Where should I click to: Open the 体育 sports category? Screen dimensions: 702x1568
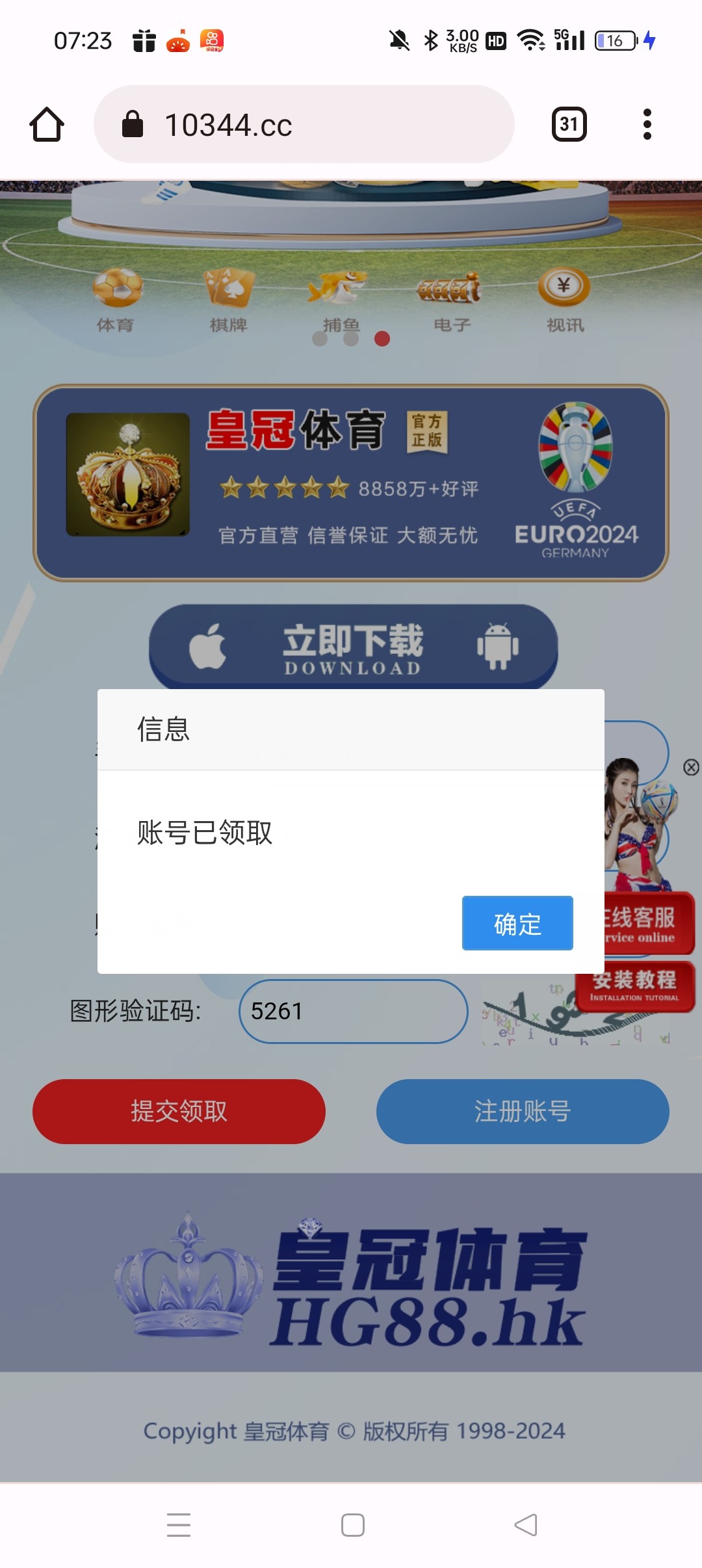point(116,300)
